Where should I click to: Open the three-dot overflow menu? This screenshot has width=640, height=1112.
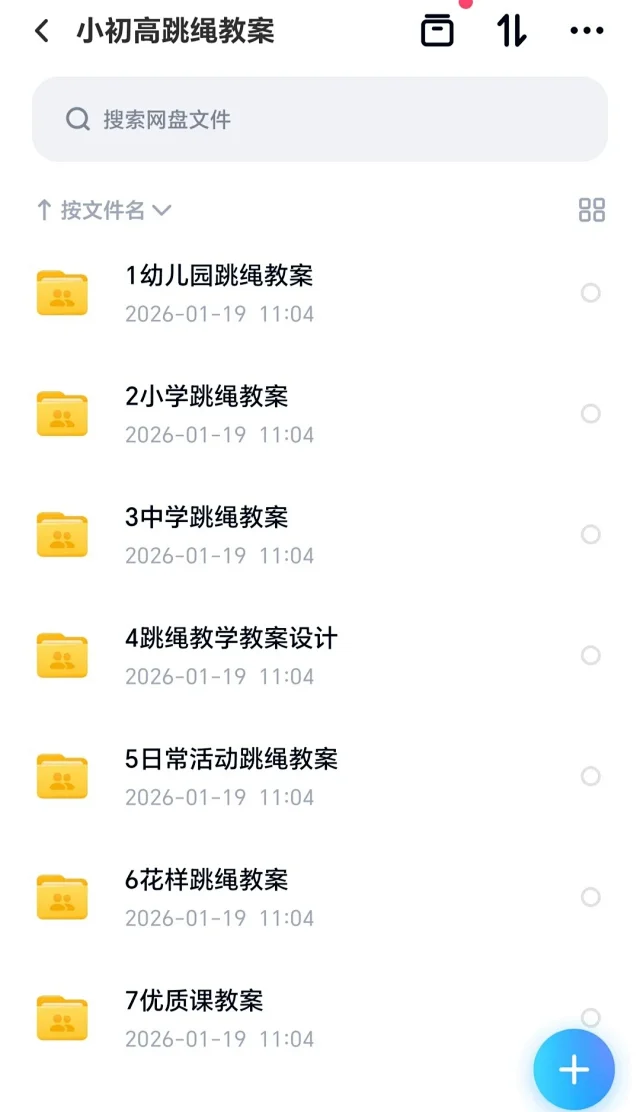point(587,31)
